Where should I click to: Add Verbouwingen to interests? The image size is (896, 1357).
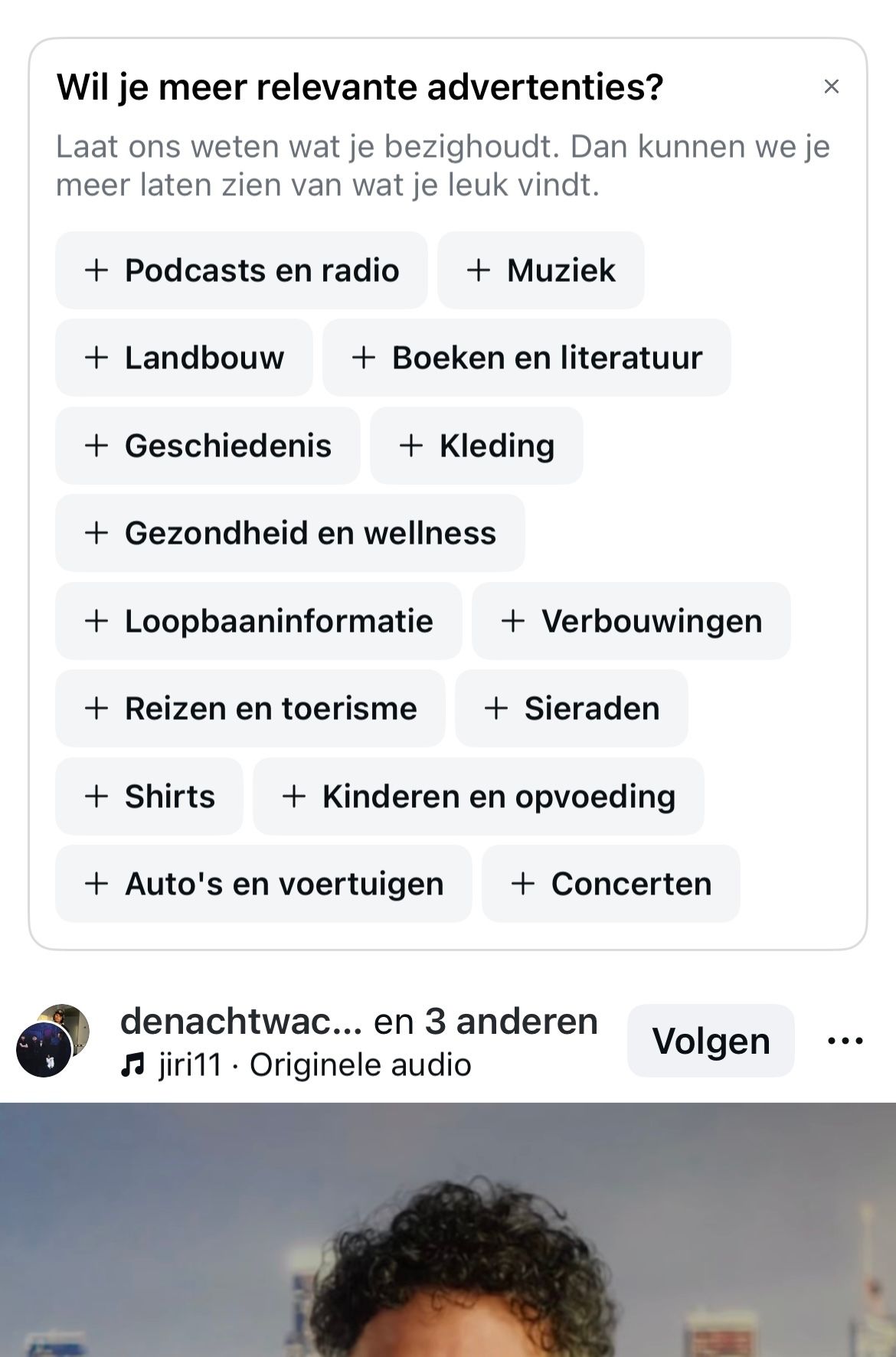coord(631,621)
